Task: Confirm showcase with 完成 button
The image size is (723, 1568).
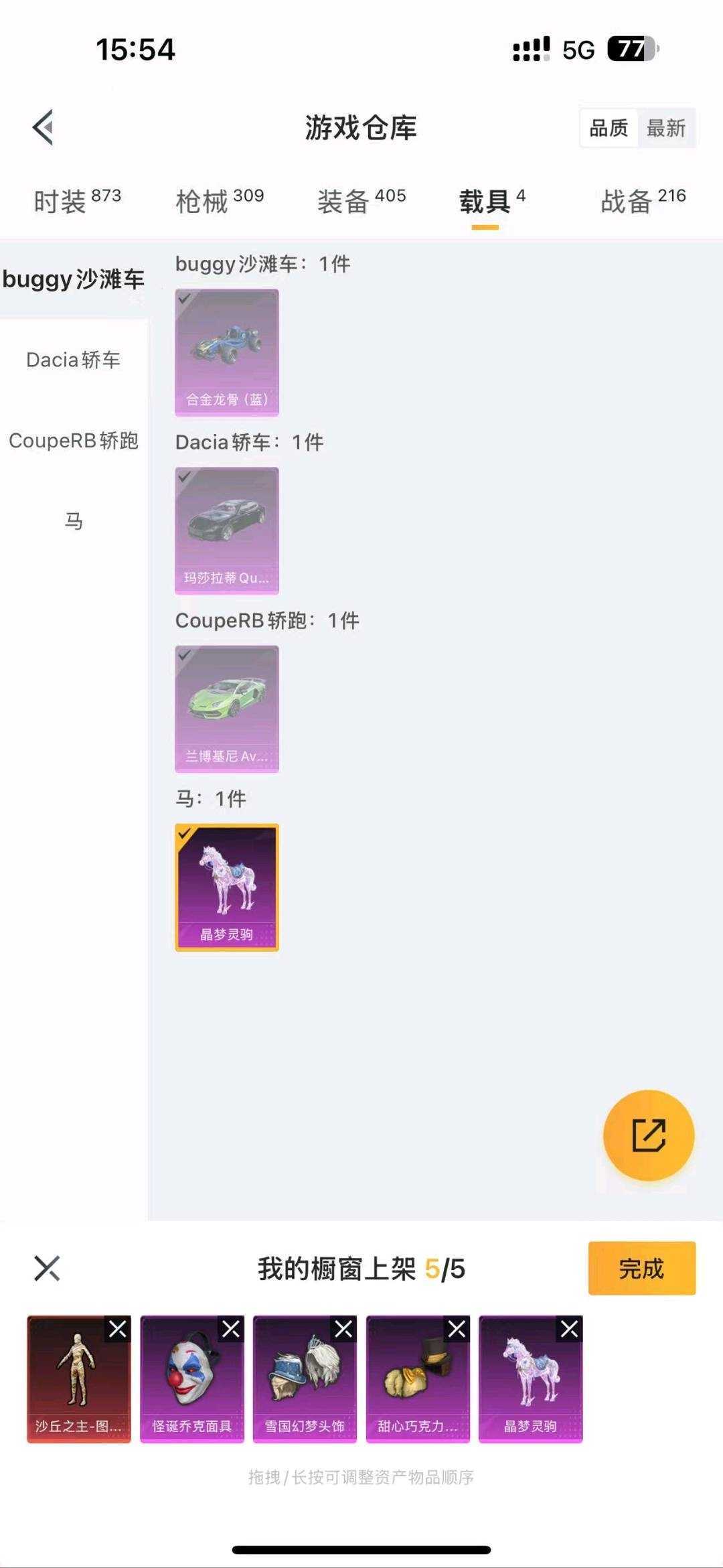Action: (x=641, y=1268)
